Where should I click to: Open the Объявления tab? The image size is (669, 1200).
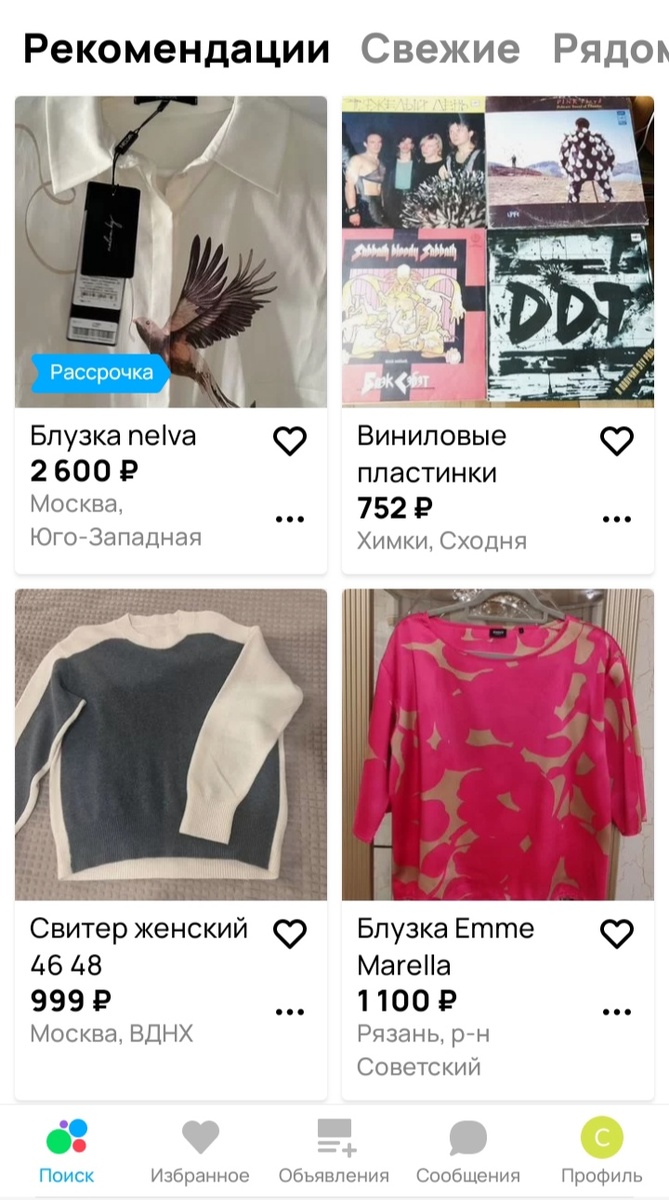point(334,1152)
